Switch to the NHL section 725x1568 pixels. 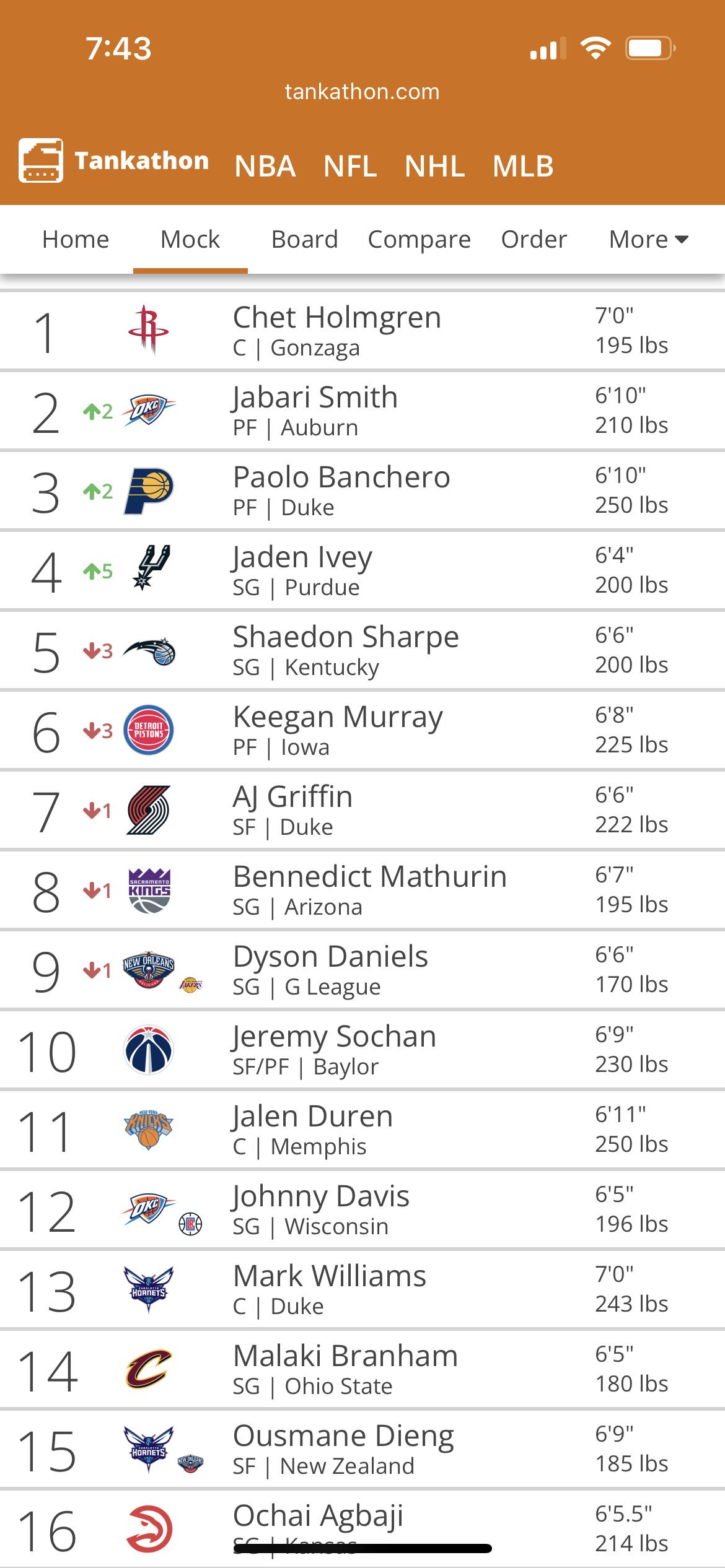(435, 166)
